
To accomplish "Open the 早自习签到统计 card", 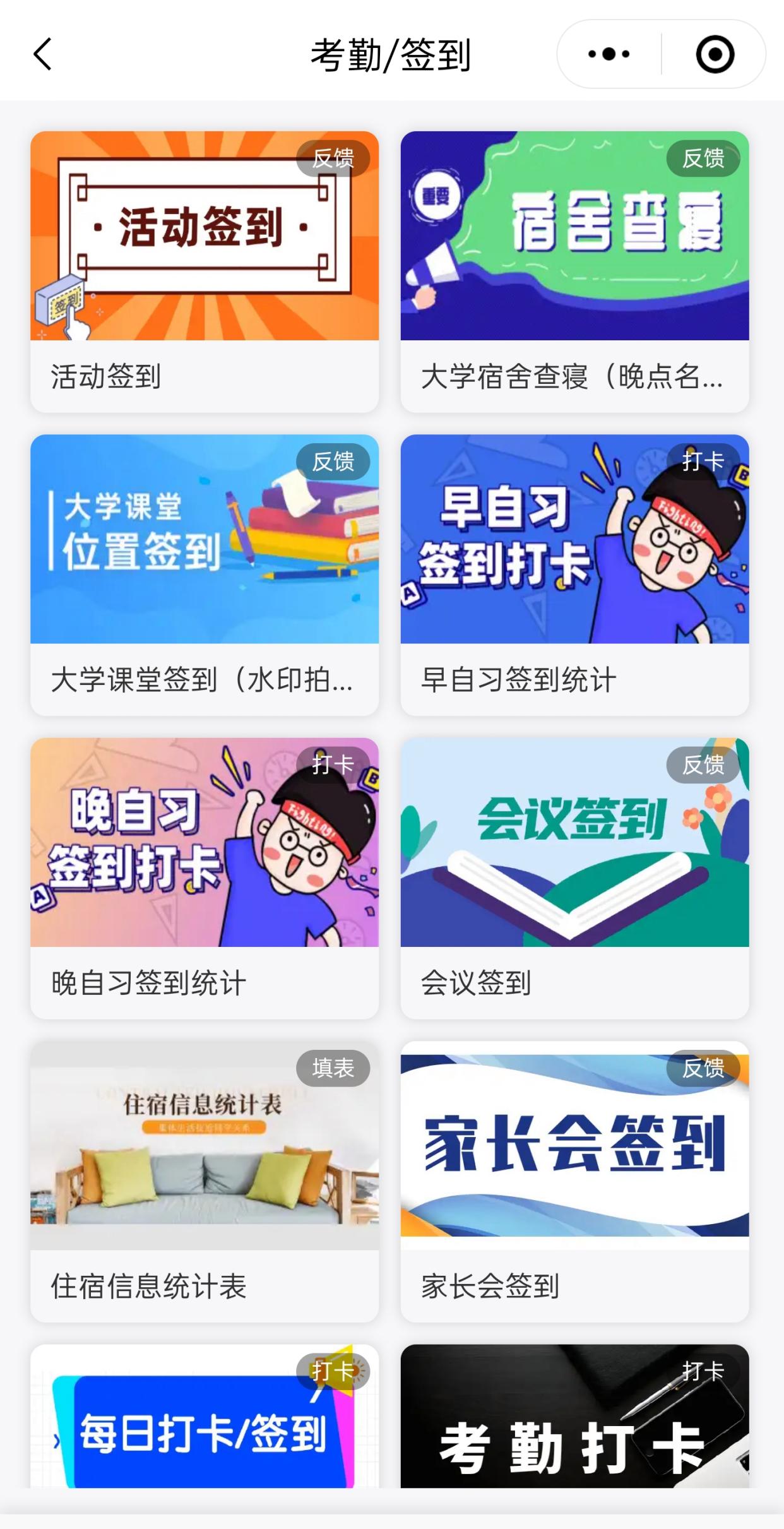I will 574,574.
